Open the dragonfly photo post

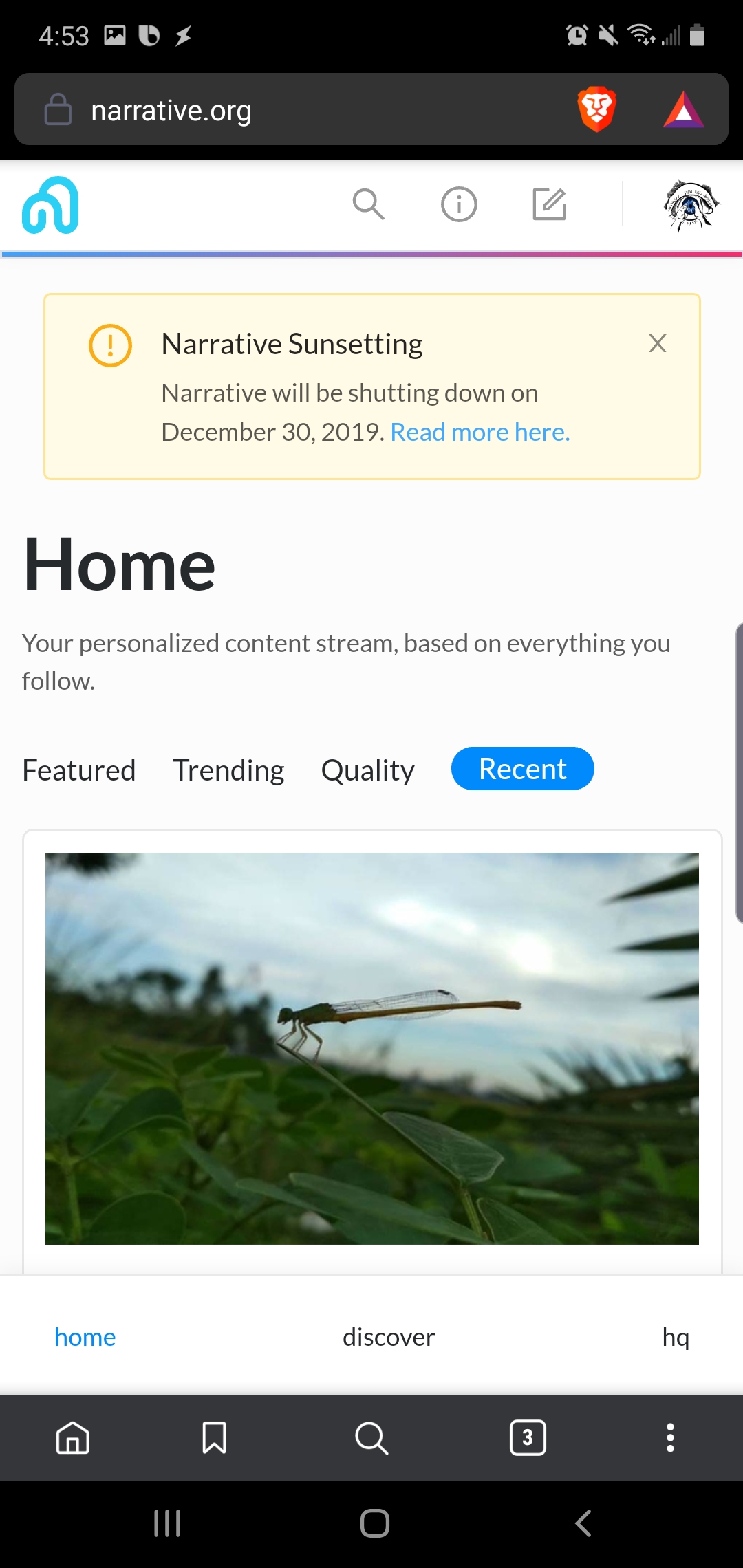371,1048
